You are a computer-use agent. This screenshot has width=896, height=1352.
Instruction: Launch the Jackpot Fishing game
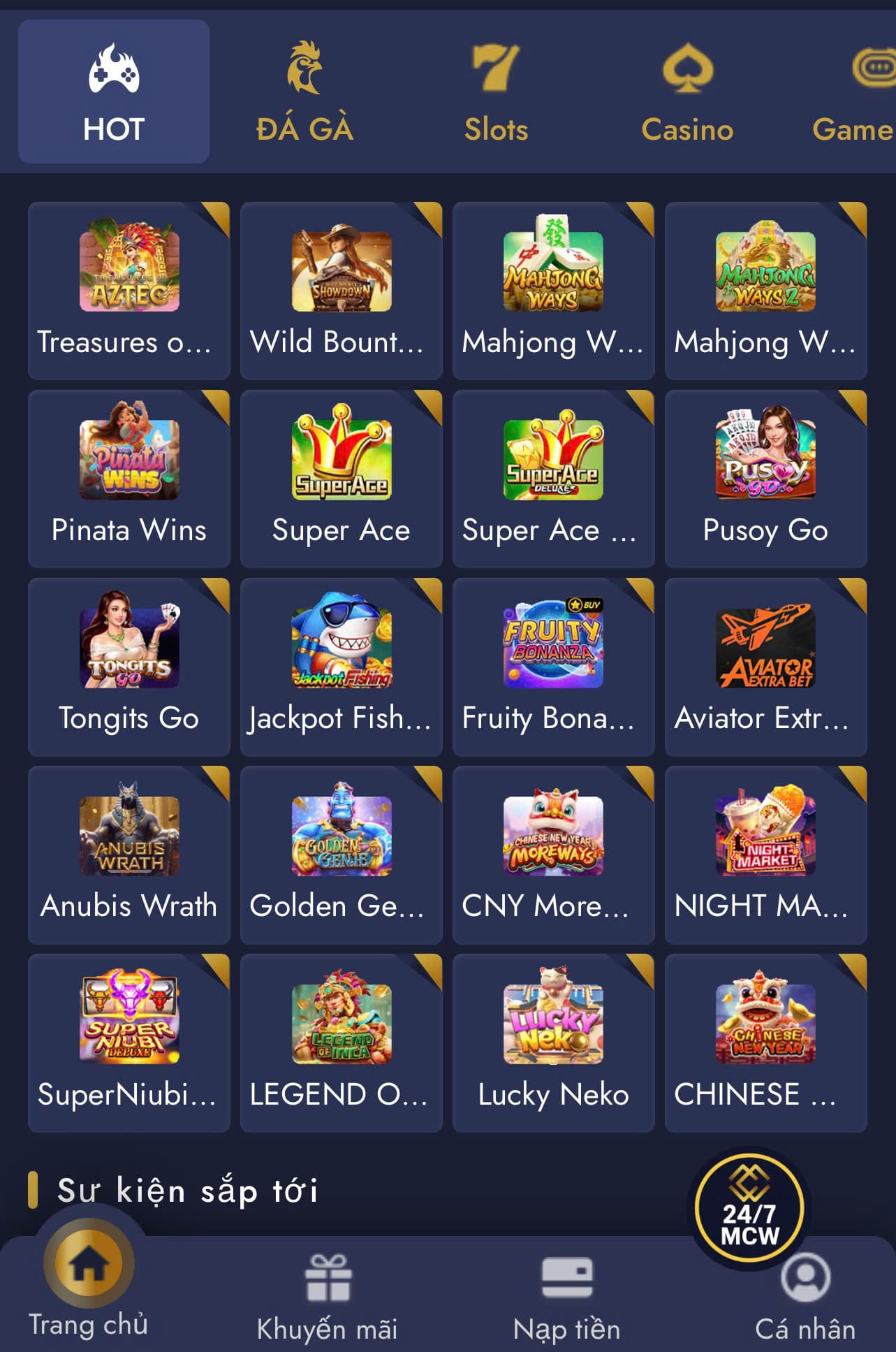click(x=341, y=666)
